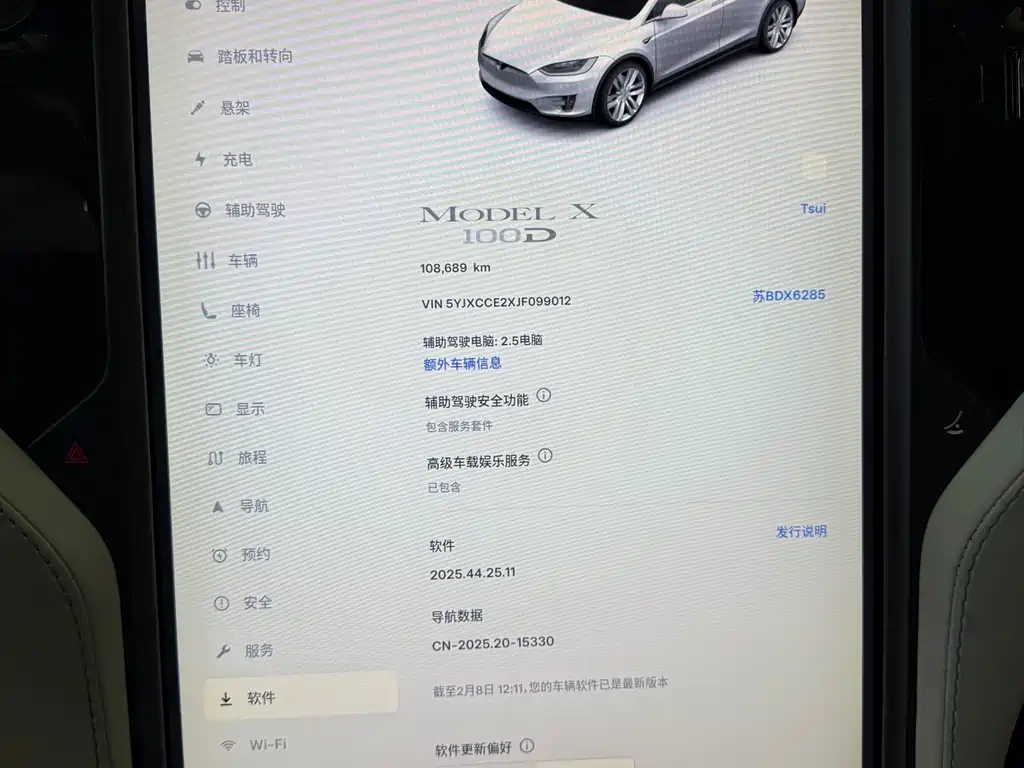Go to 显示 settings

(249, 409)
